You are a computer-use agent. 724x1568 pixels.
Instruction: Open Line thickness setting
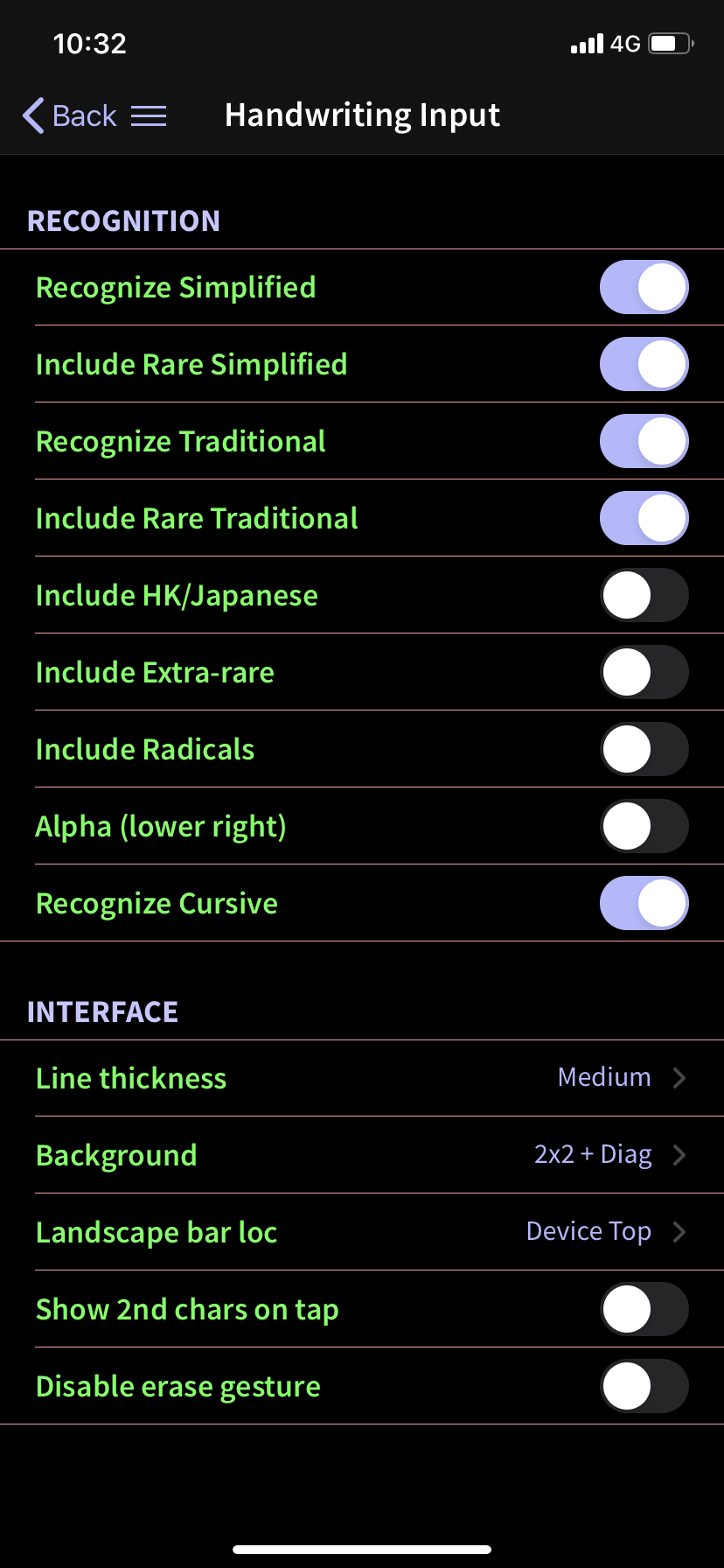(x=362, y=1078)
